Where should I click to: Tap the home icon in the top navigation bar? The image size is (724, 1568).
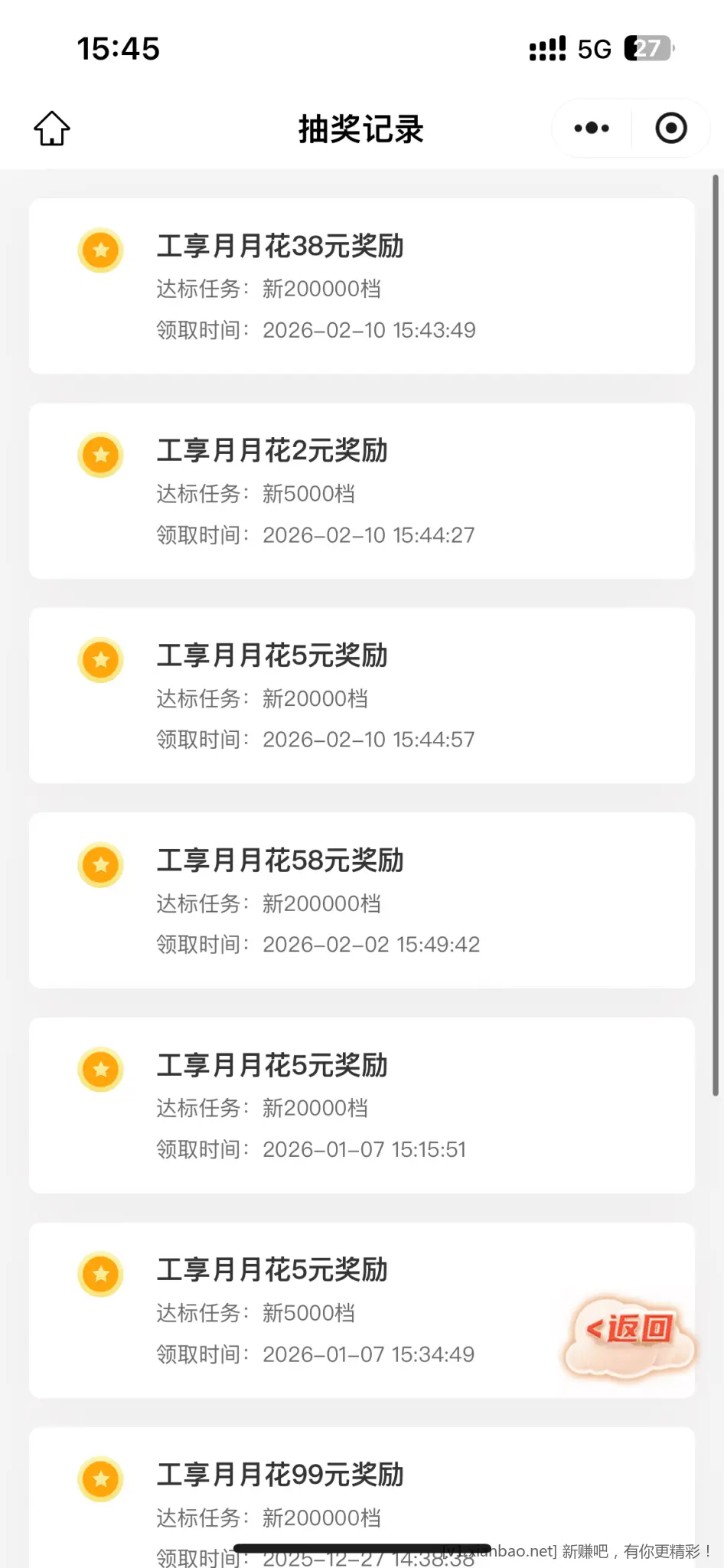[51, 128]
